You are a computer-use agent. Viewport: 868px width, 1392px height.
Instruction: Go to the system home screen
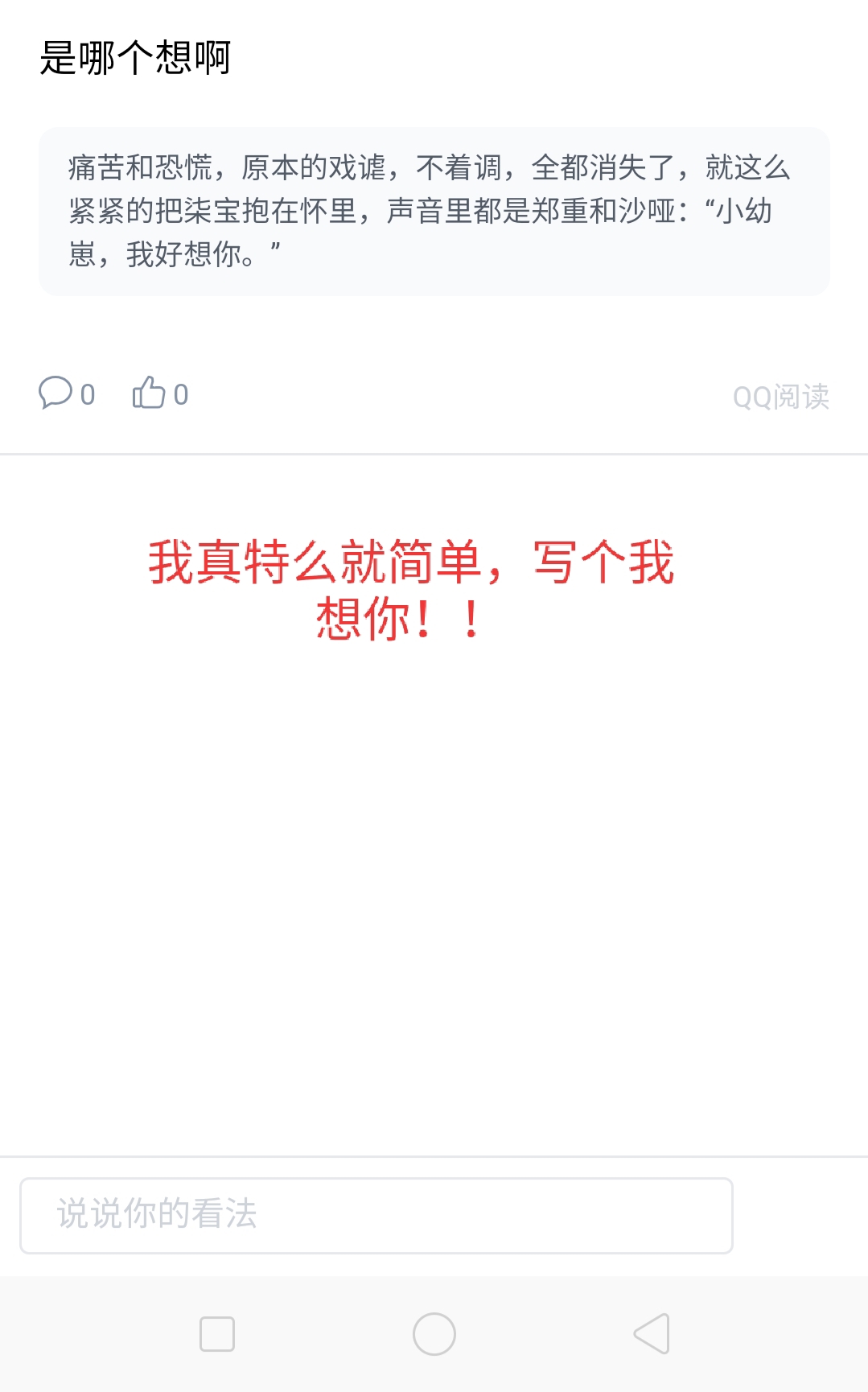point(434,1333)
